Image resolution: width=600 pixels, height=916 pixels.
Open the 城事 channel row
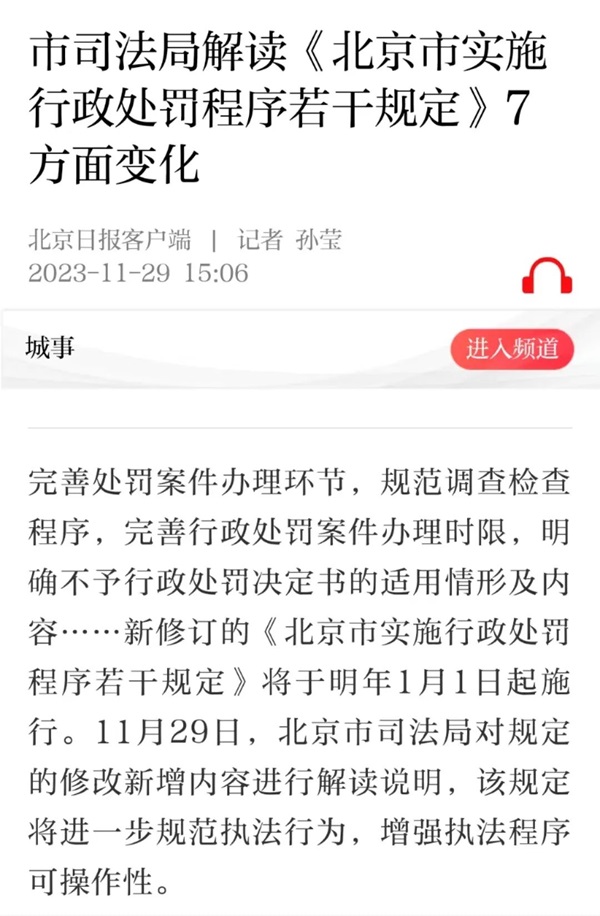(x=50, y=349)
